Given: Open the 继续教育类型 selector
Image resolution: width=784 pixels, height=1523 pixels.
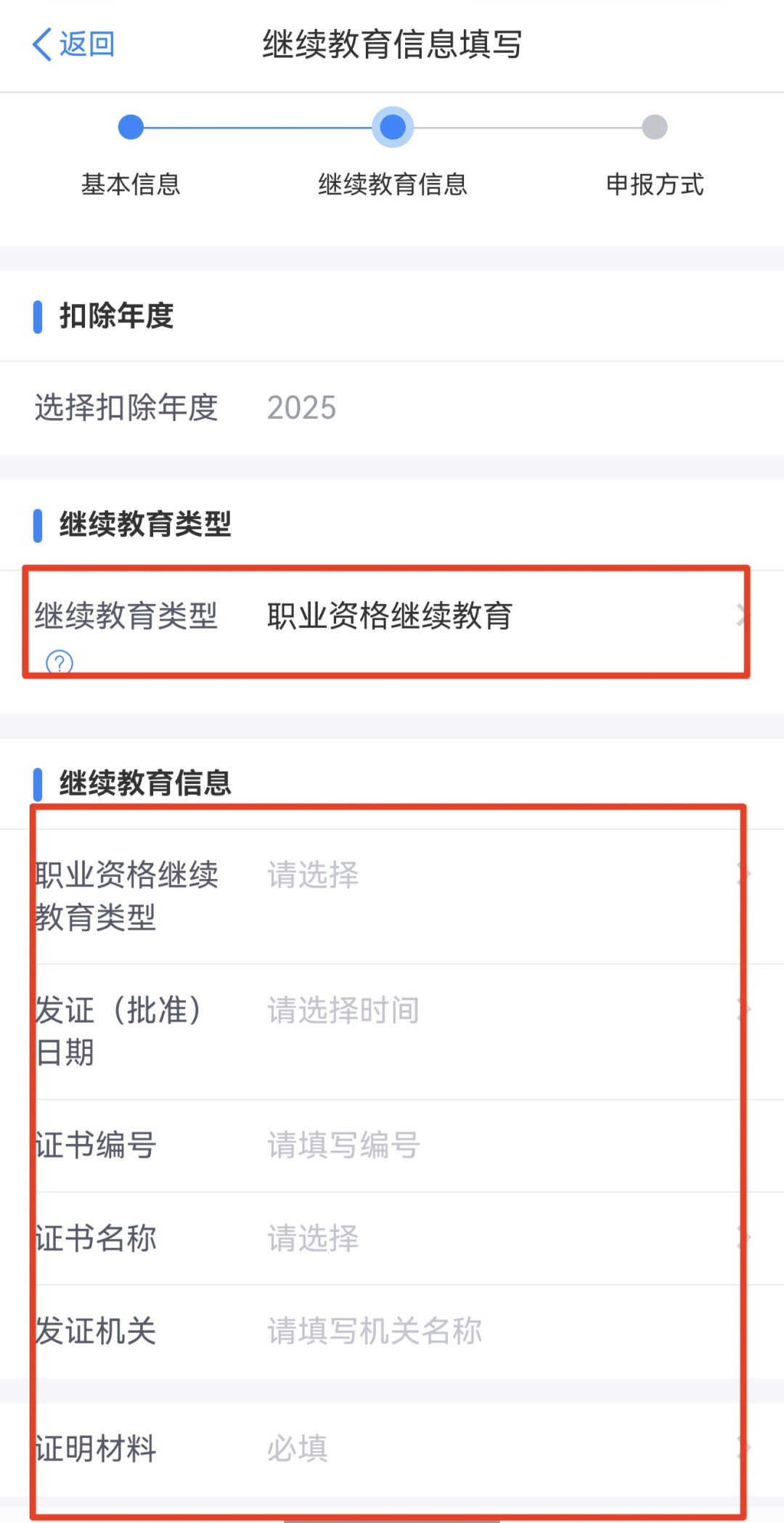Looking at the screenshot, I should coord(390,616).
